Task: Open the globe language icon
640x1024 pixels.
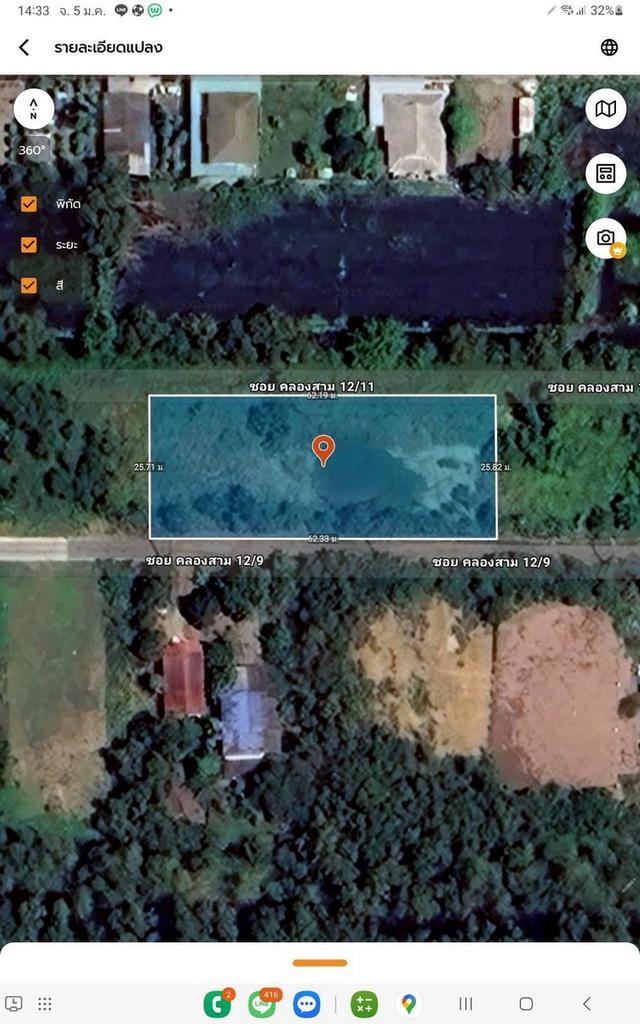Action: click(609, 47)
